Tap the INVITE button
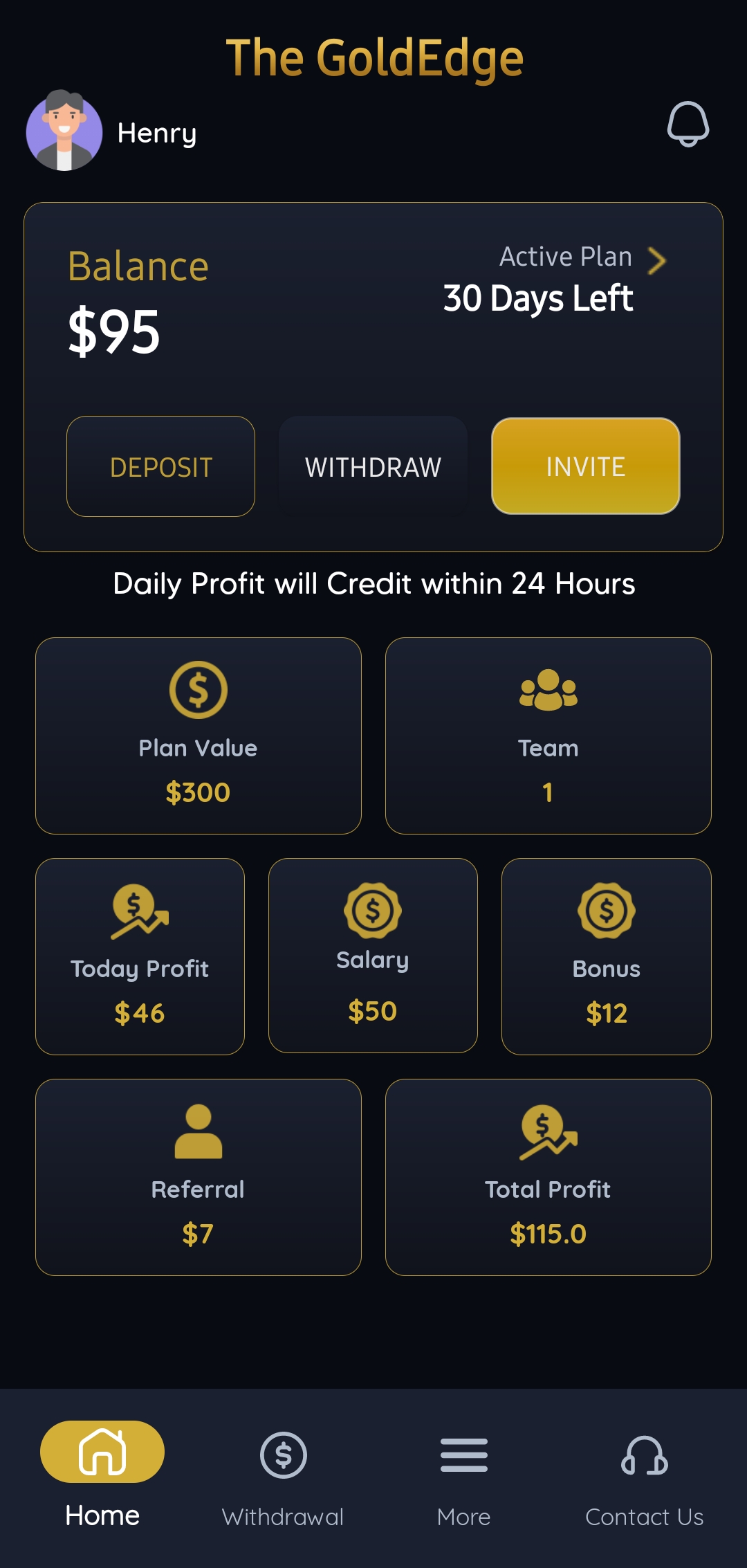Image resolution: width=747 pixels, height=1568 pixels. click(x=585, y=466)
